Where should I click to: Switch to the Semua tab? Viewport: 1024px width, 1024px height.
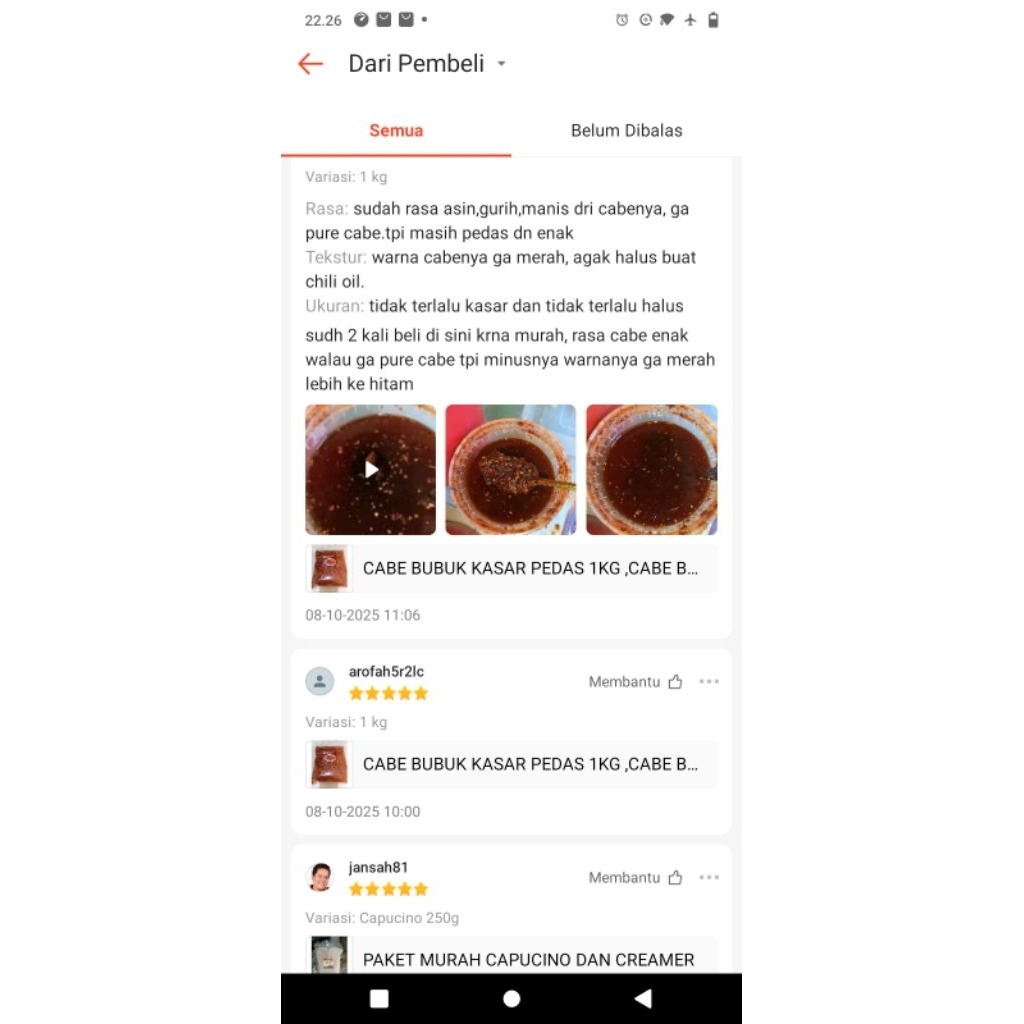click(396, 131)
